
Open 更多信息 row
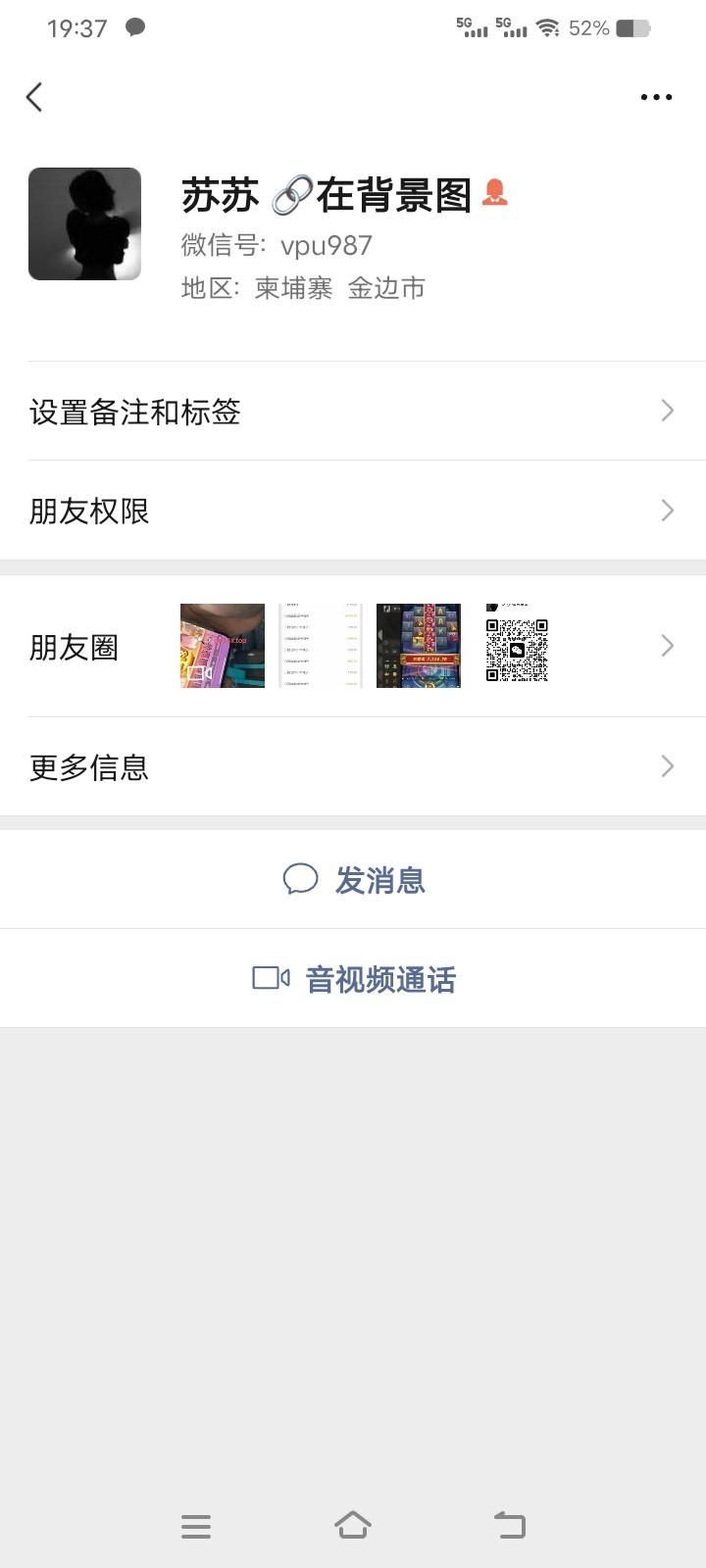pyautogui.click(x=353, y=766)
